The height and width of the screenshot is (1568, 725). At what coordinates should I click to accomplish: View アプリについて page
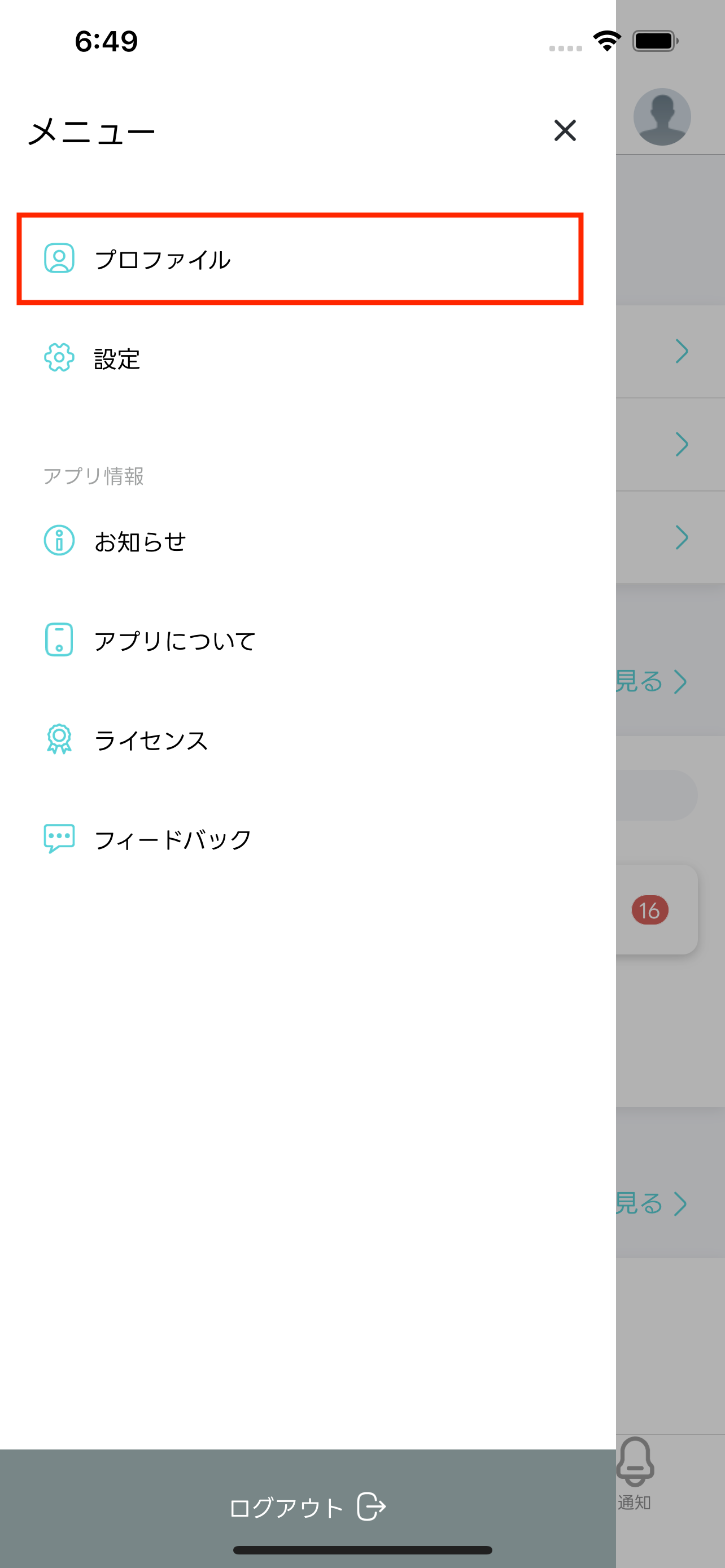(x=174, y=640)
